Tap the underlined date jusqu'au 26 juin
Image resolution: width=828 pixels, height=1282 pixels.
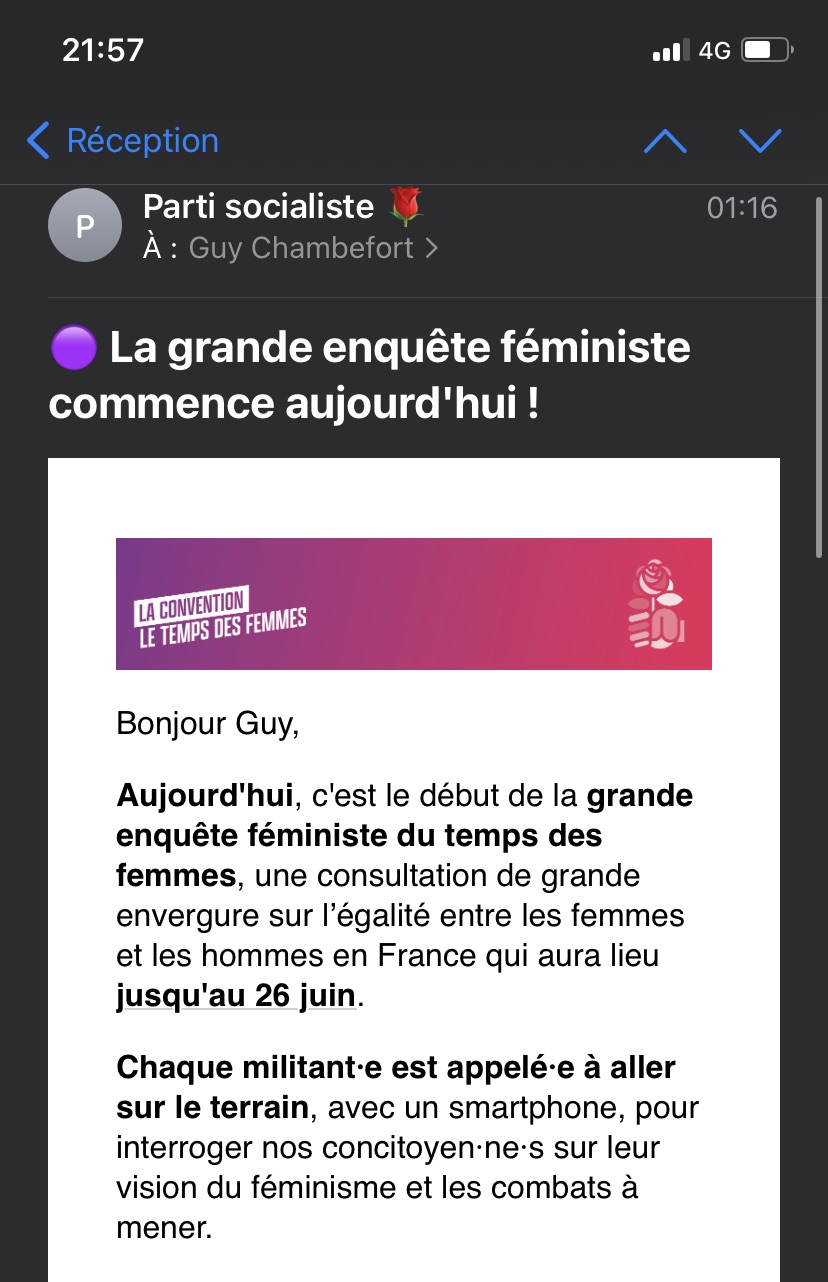(236, 997)
